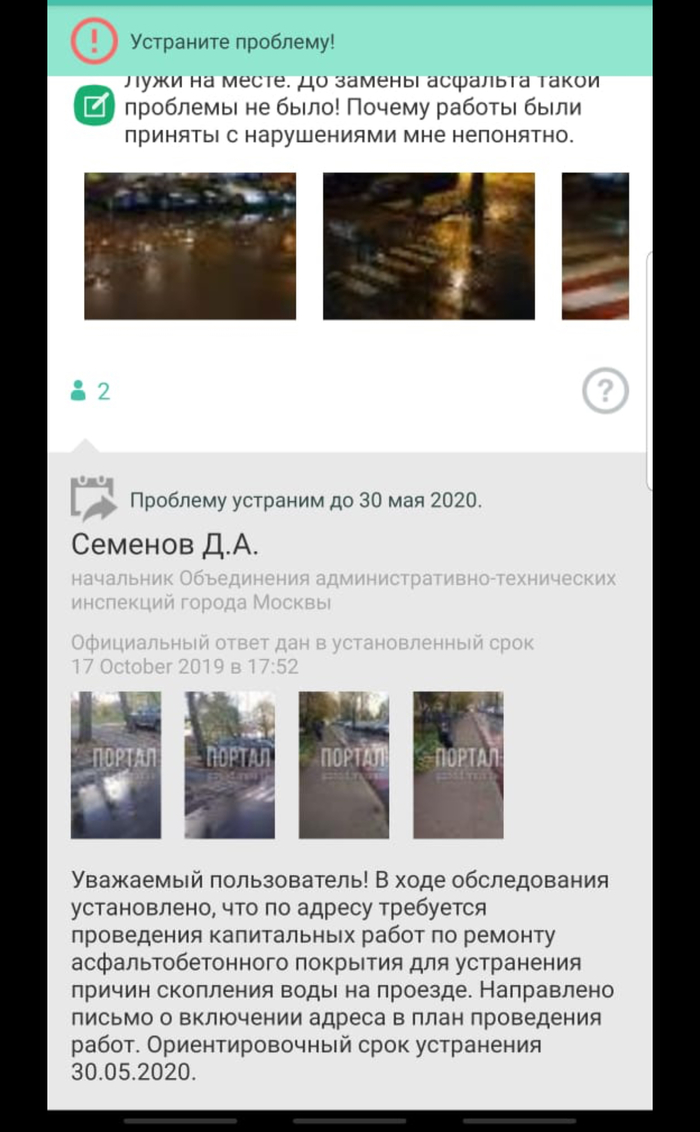The image size is (700, 1132).
Task: Open the partially visible third complaint photo
Action: (x=595, y=246)
